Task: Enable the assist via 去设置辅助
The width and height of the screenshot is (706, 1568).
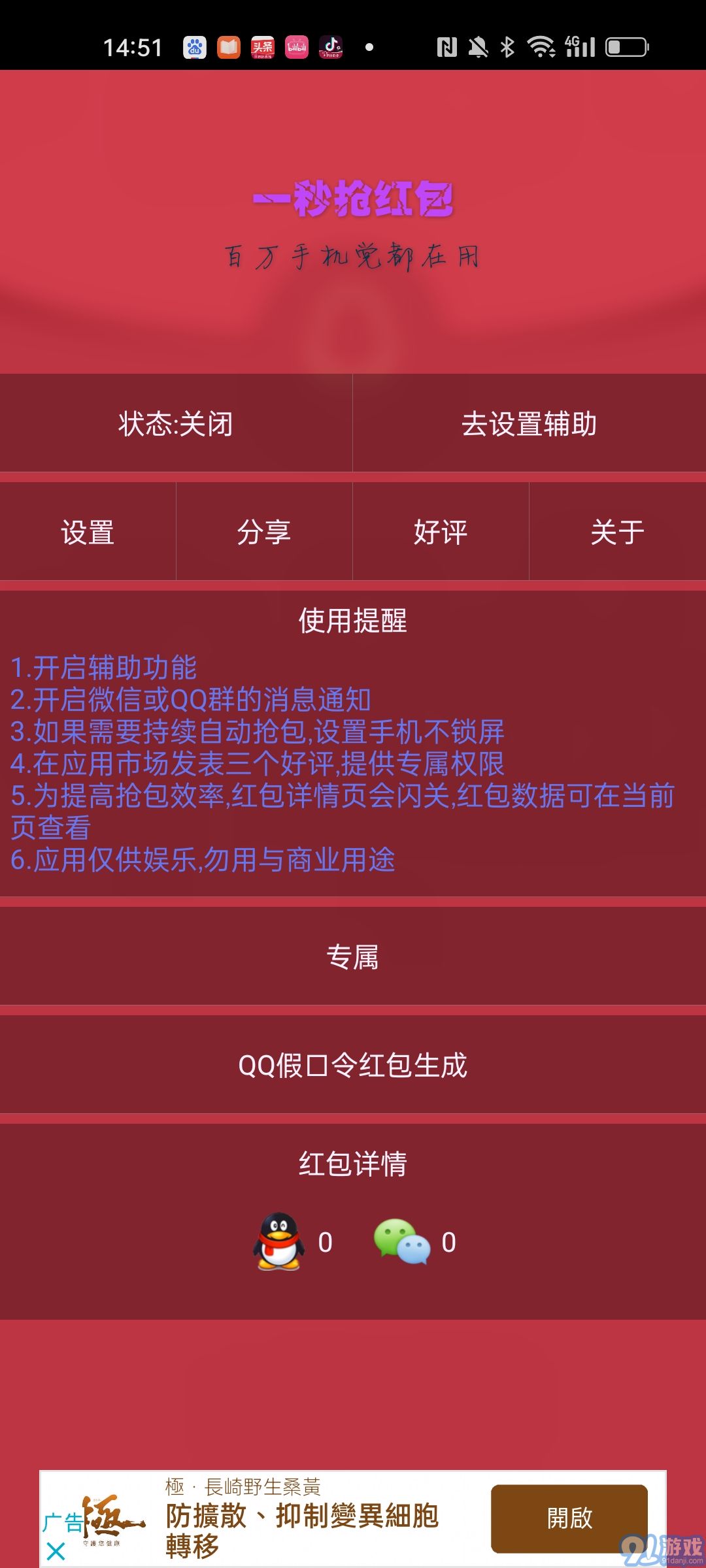Action: coord(529,423)
